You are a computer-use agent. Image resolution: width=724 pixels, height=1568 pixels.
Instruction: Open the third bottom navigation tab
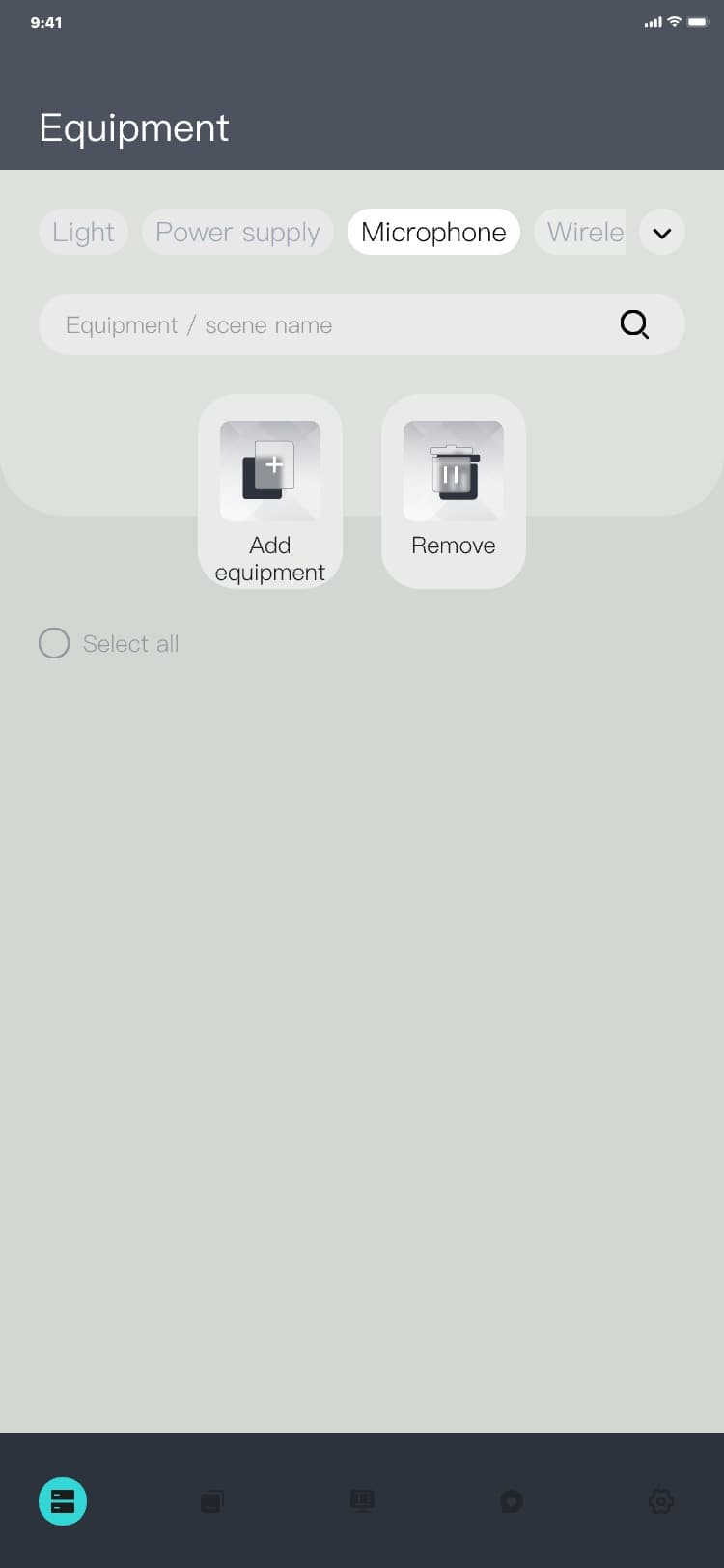click(362, 1501)
